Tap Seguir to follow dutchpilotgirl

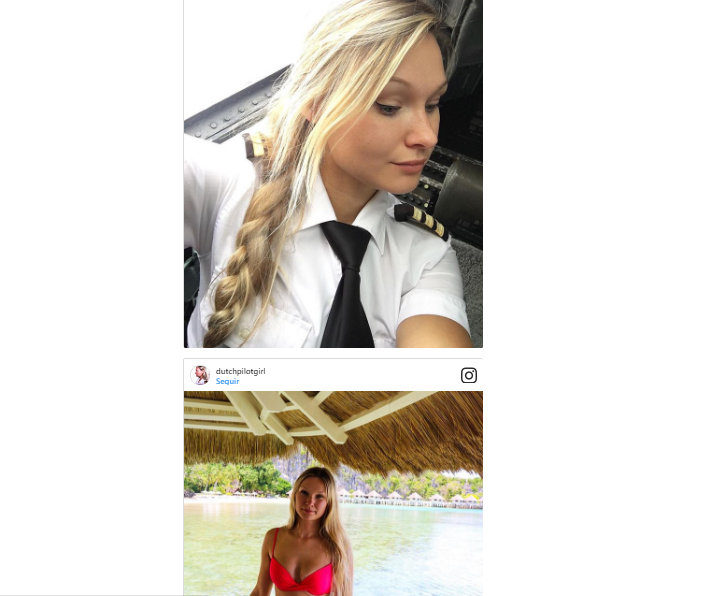227,381
